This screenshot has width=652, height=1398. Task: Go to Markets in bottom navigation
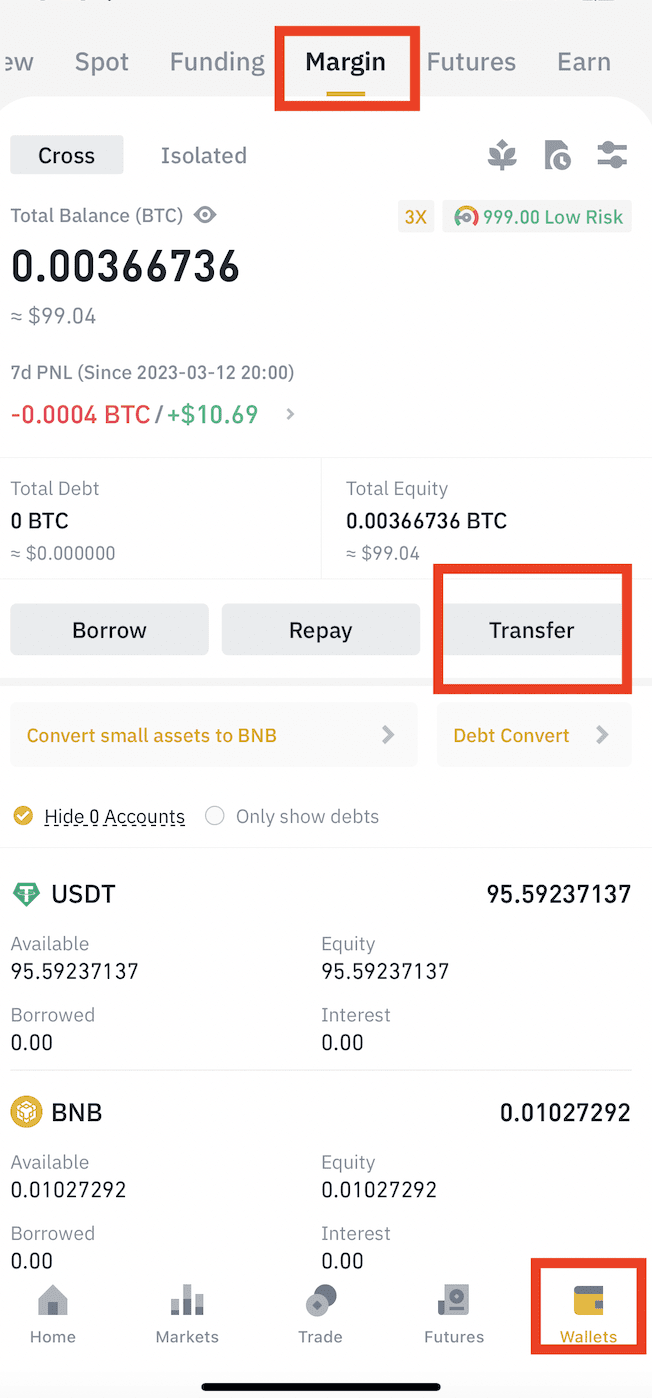pyautogui.click(x=187, y=1314)
